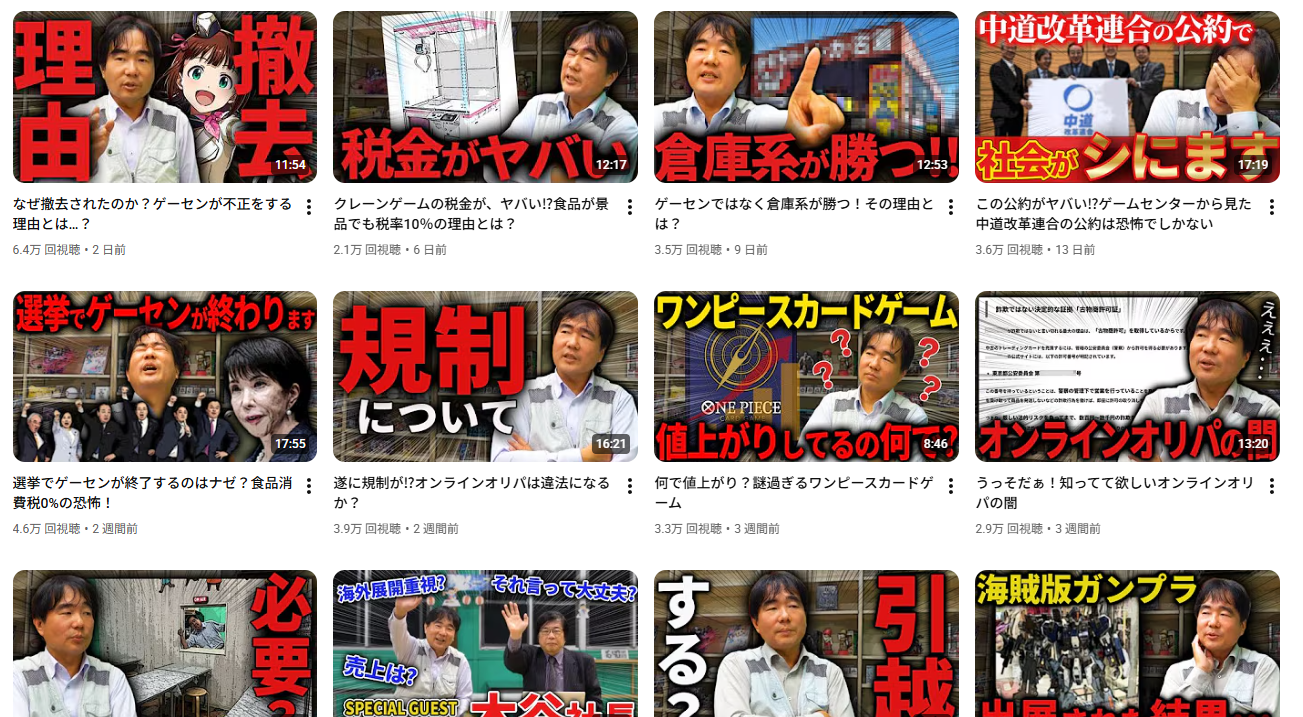The image size is (1303, 717).
Task: Open the 中道改革連合の公約 video thumbnail
Action: click(x=1127, y=97)
